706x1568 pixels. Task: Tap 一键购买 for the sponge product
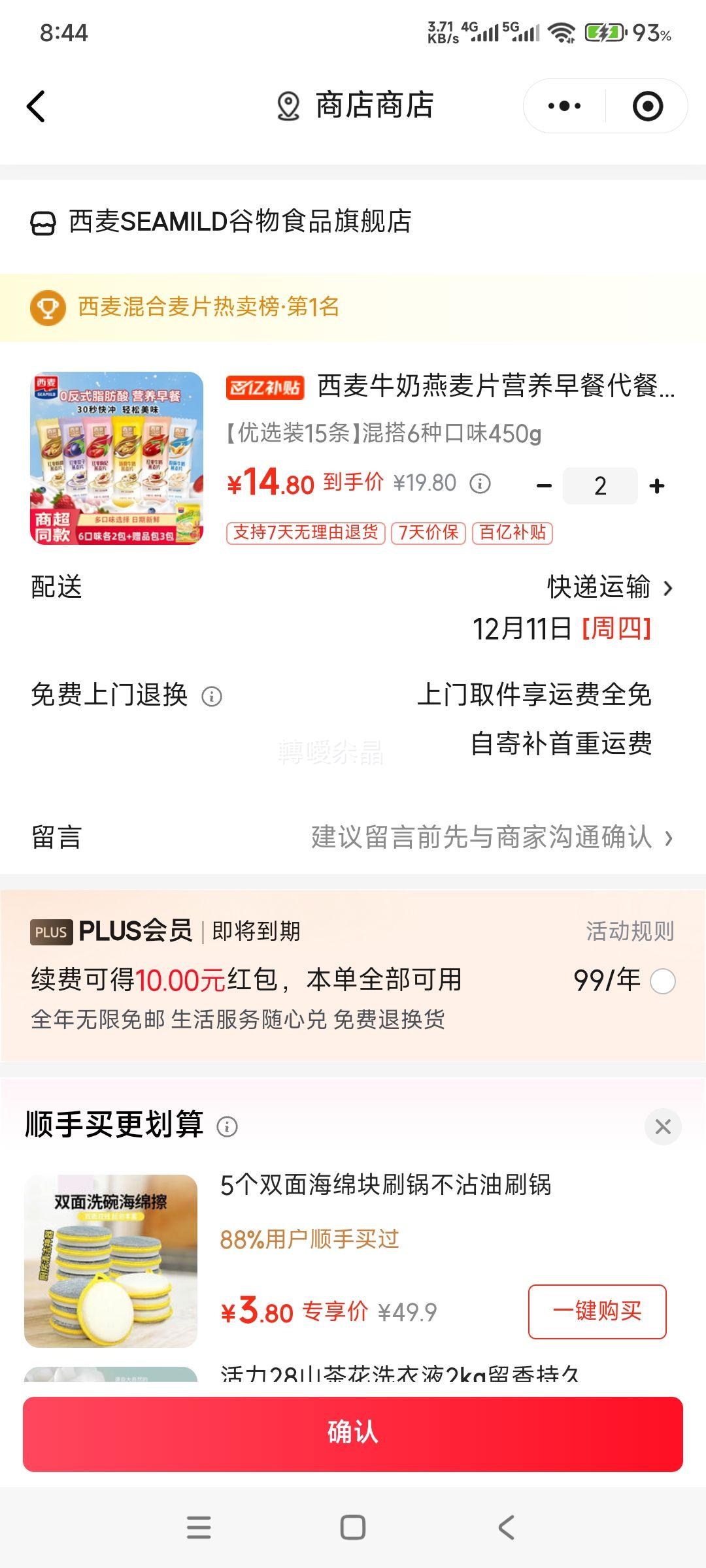coord(596,1311)
